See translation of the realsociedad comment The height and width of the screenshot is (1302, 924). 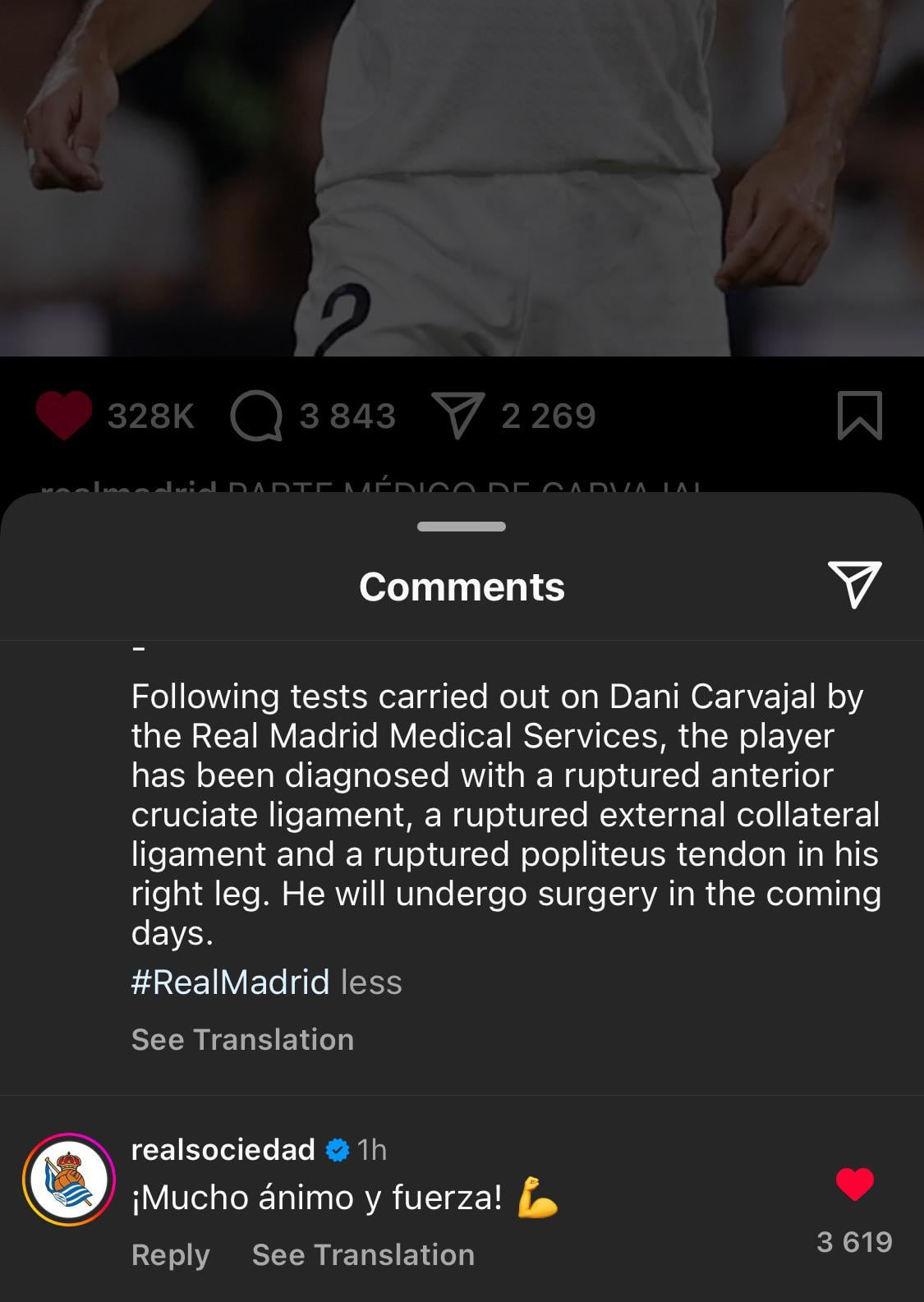coord(363,1255)
